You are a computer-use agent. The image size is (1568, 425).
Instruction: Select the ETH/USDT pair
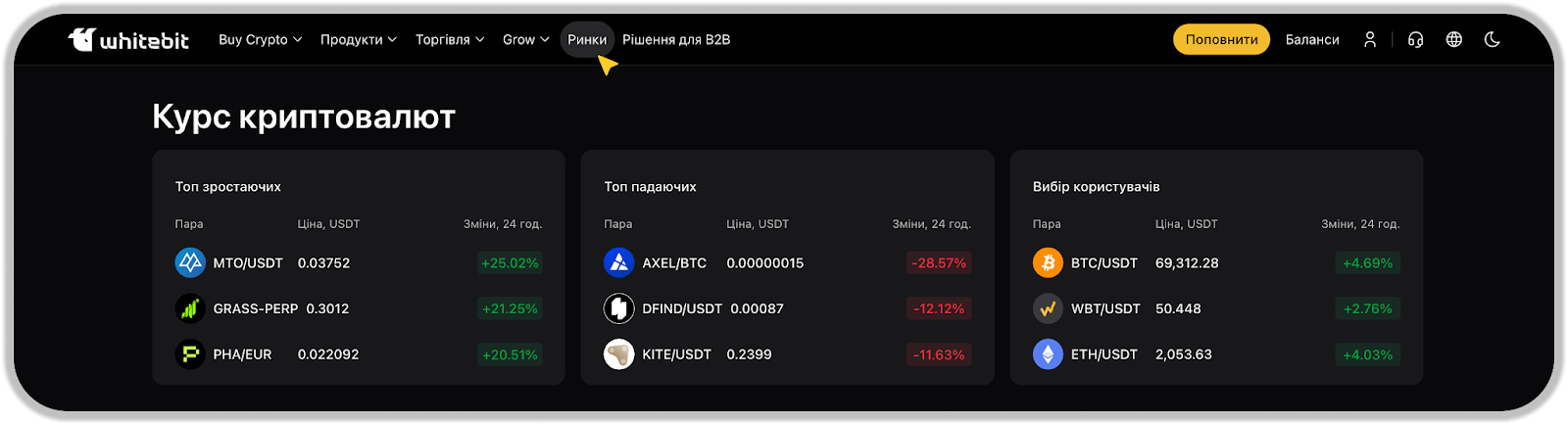coord(1103,354)
